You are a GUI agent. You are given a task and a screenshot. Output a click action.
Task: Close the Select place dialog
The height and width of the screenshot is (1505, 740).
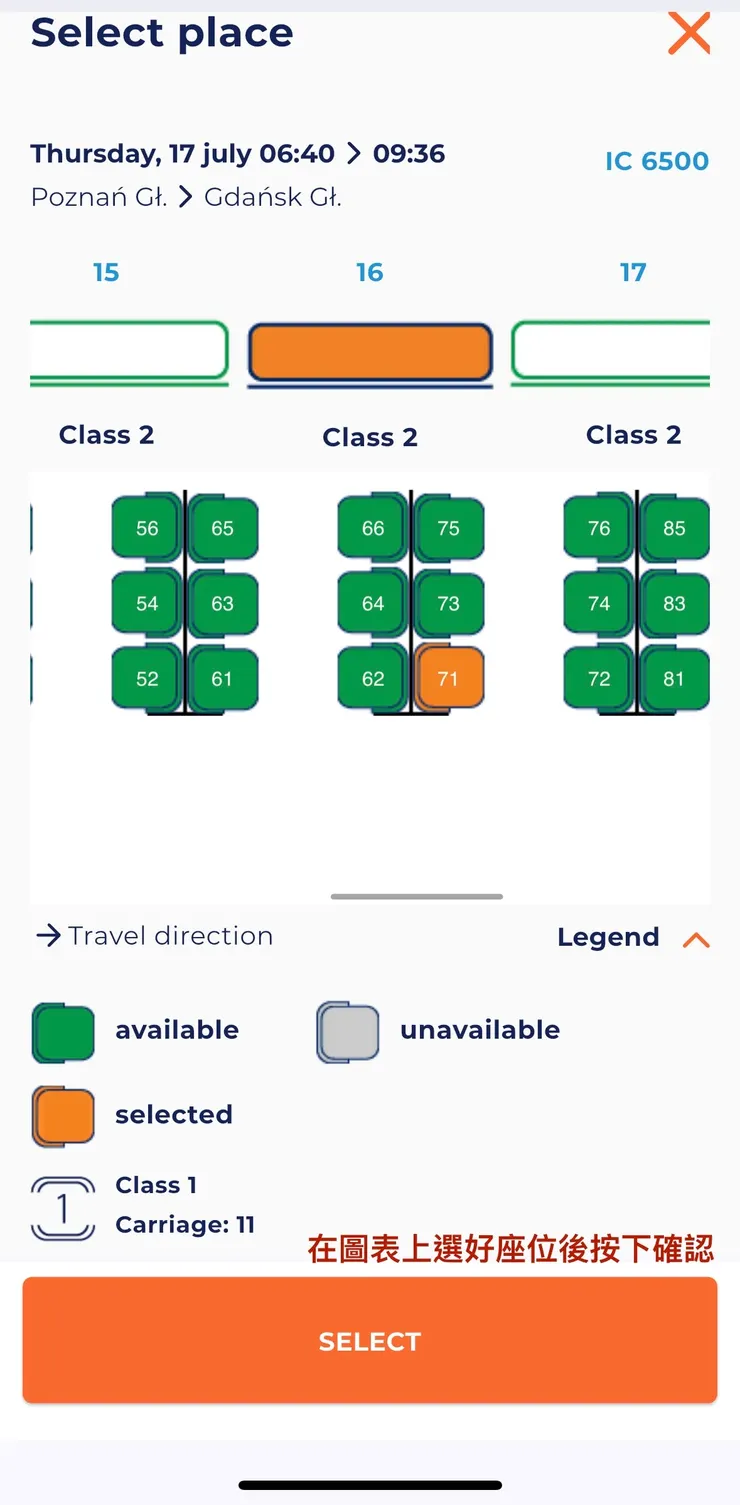click(689, 34)
